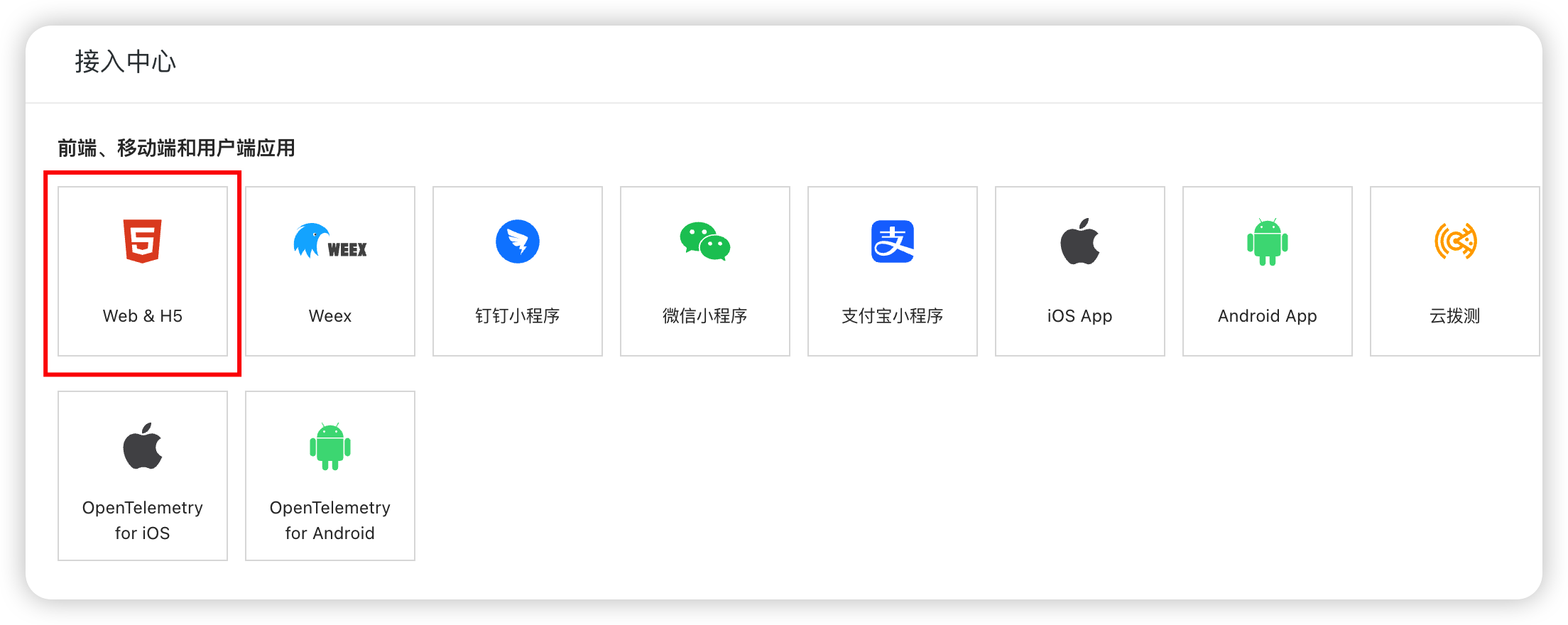Open the iOS App card
The image size is (1568, 625).
pos(1080,271)
